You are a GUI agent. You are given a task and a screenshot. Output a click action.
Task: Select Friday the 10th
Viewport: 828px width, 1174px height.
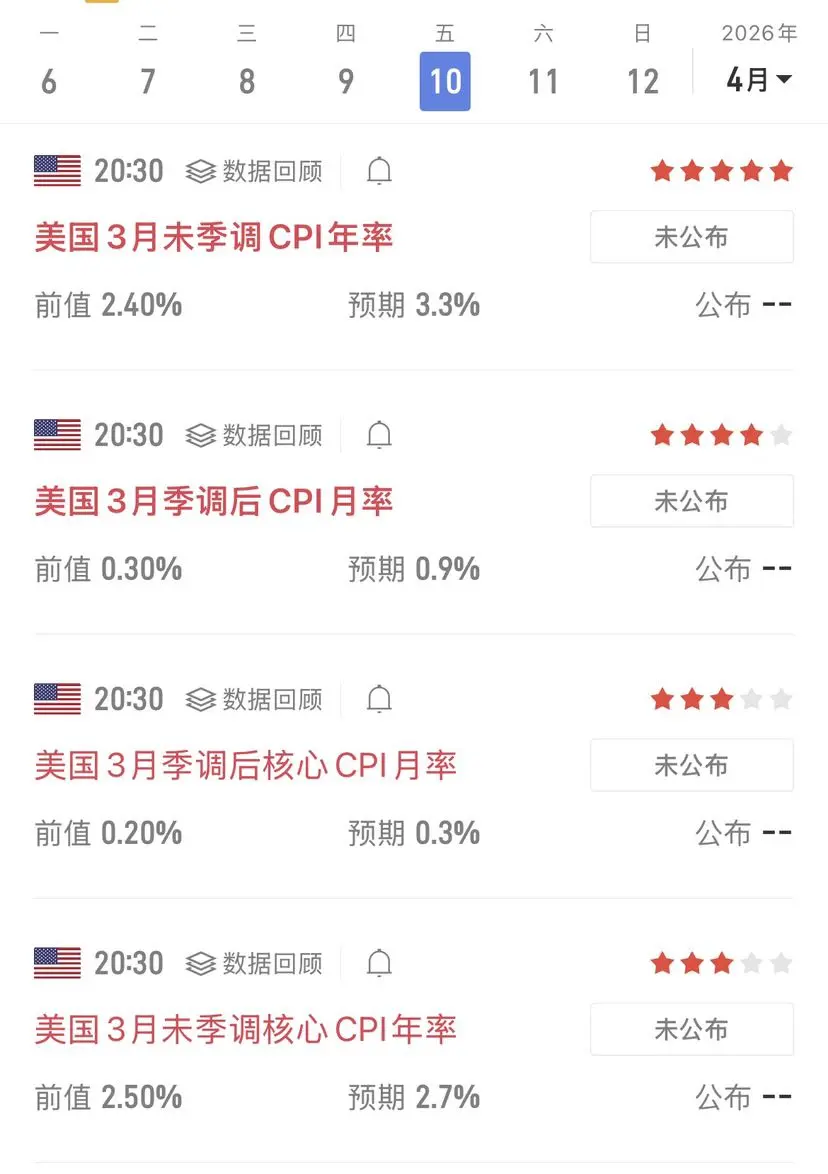pos(445,80)
